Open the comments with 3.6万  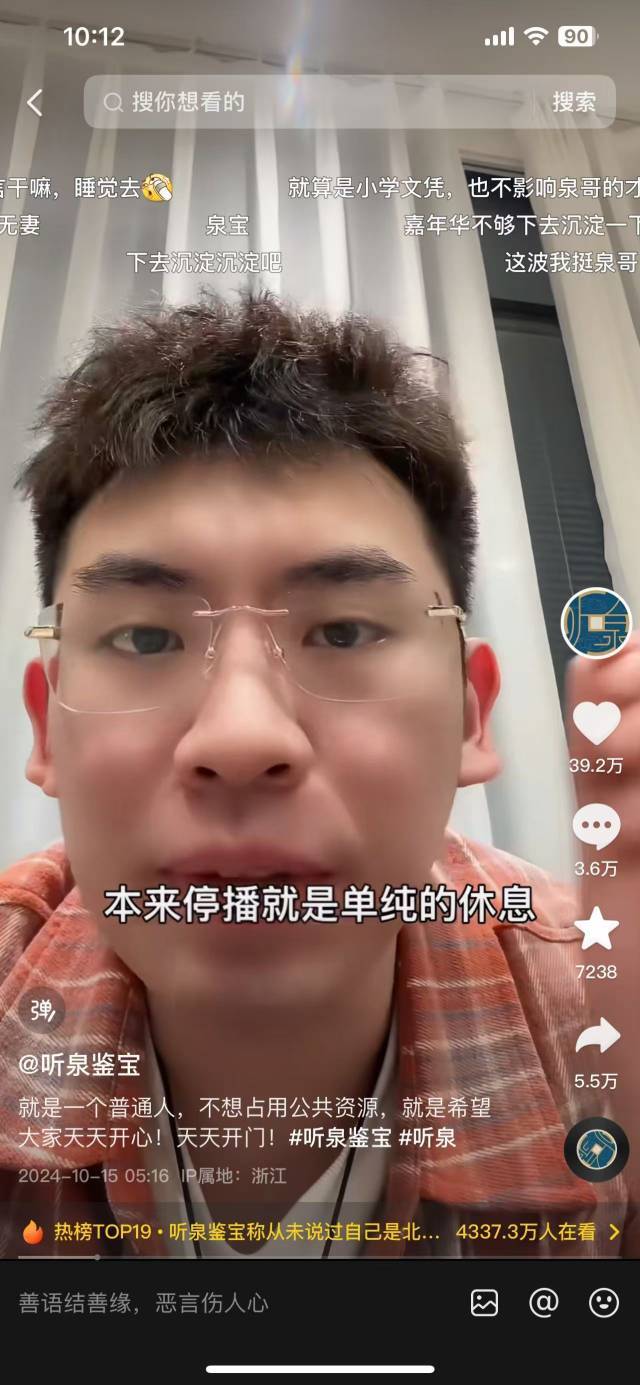point(596,828)
